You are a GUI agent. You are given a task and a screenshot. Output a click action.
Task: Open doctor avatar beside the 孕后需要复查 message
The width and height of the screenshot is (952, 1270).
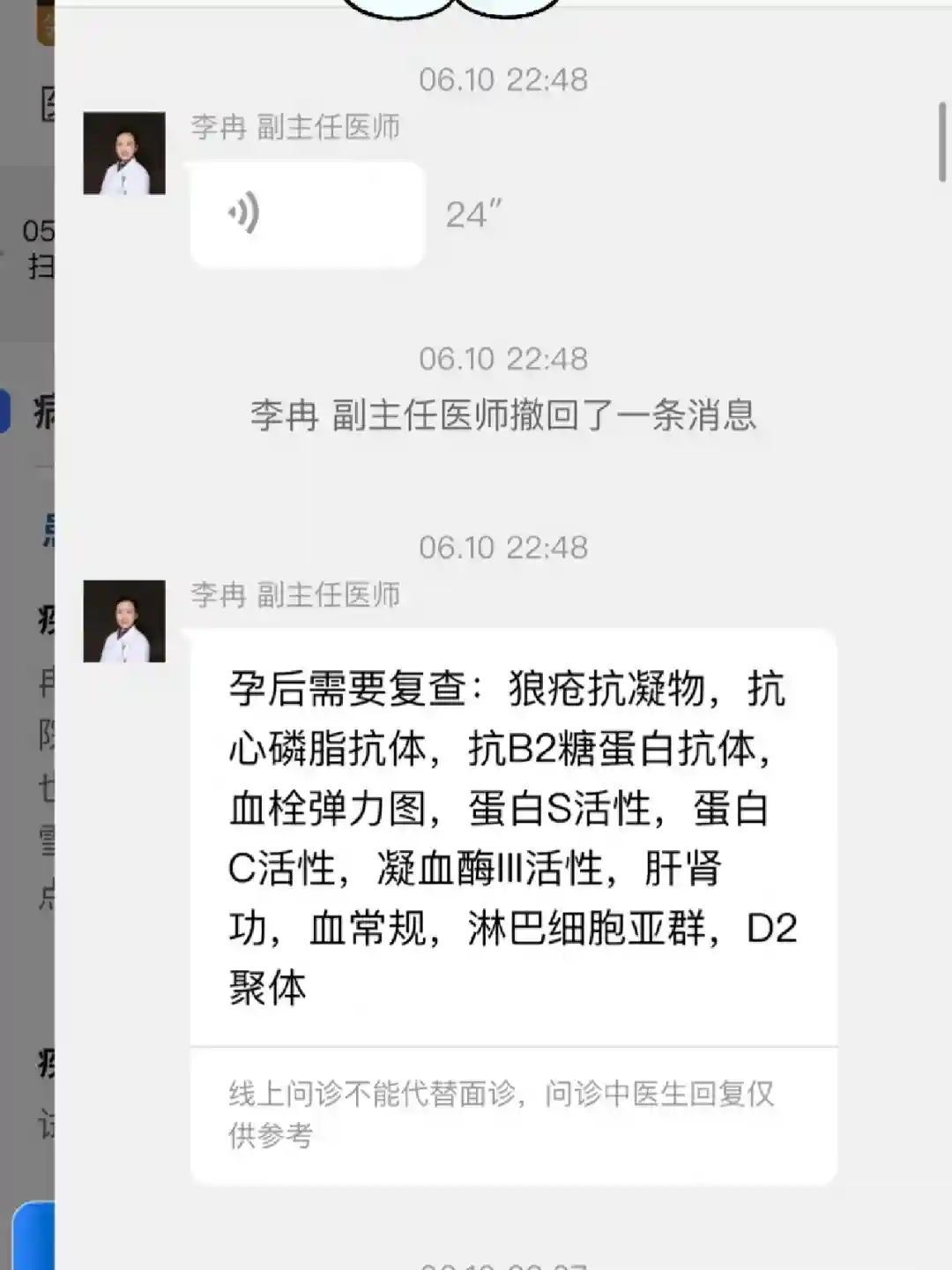124,621
